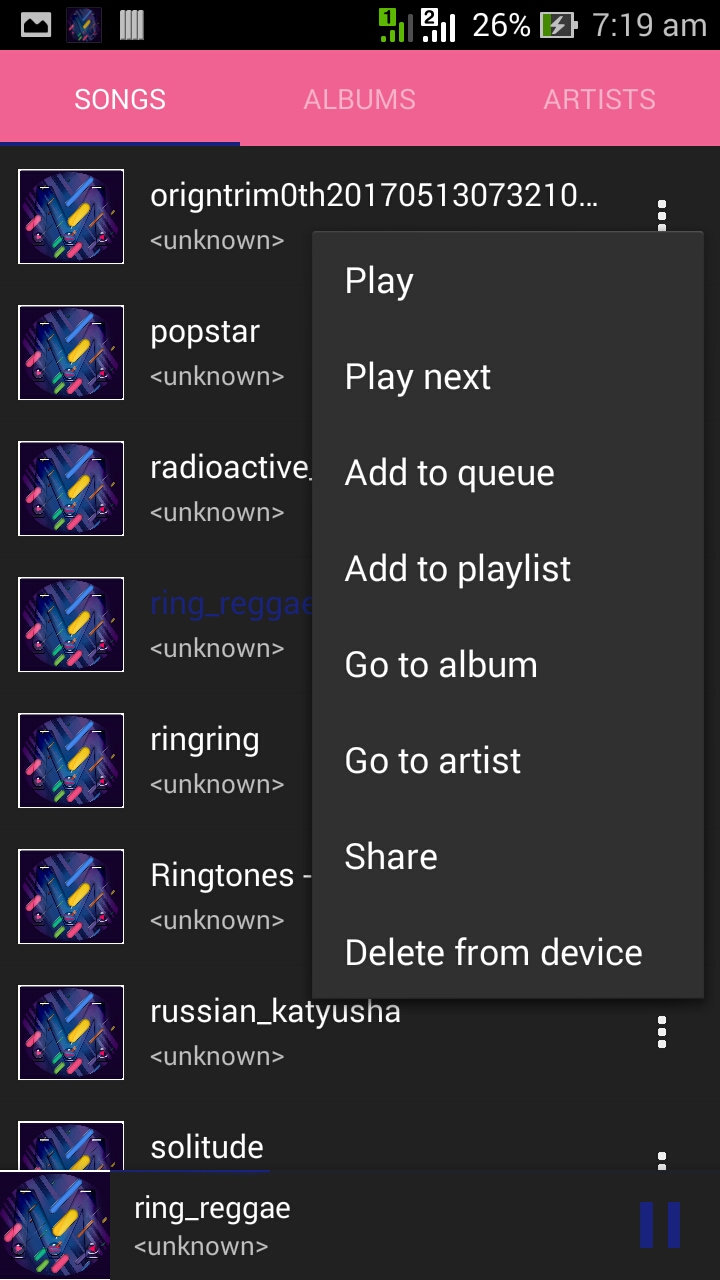The height and width of the screenshot is (1280, 720).
Task: Open the ring_reggae mini player bar
Action: tap(300, 1222)
